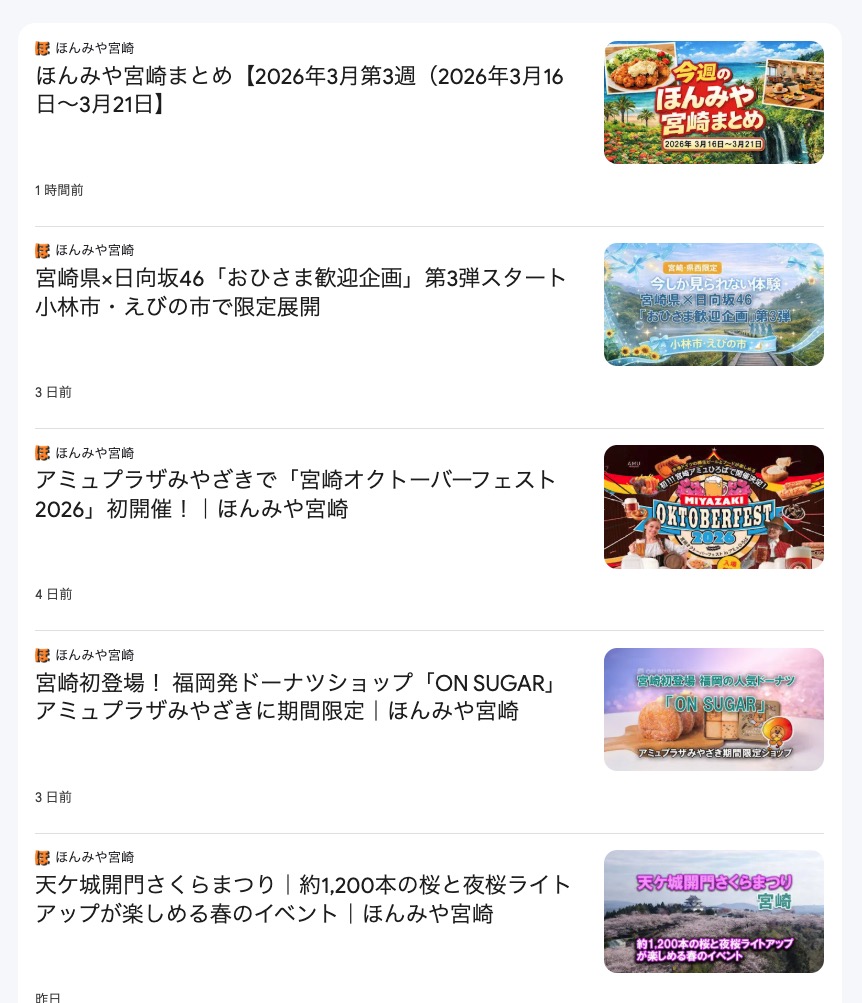Open the ほんみや宮崎まとめ 2026年3月第3週 article
Viewport: 862px width, 1003px height.
click(300, 89)
